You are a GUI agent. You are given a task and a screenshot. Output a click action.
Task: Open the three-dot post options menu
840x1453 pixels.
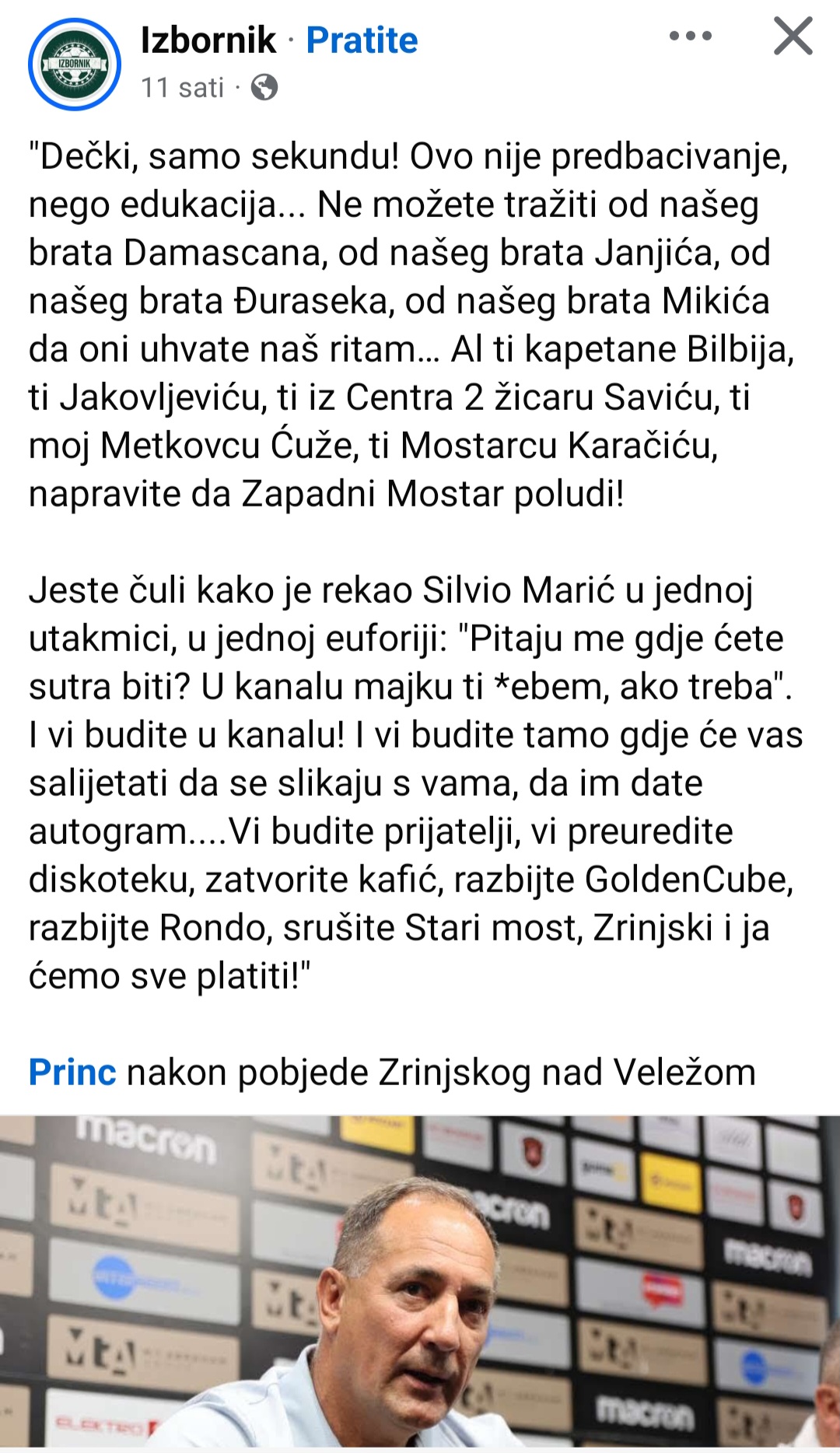pyautogui.click(x=690, y=36)
